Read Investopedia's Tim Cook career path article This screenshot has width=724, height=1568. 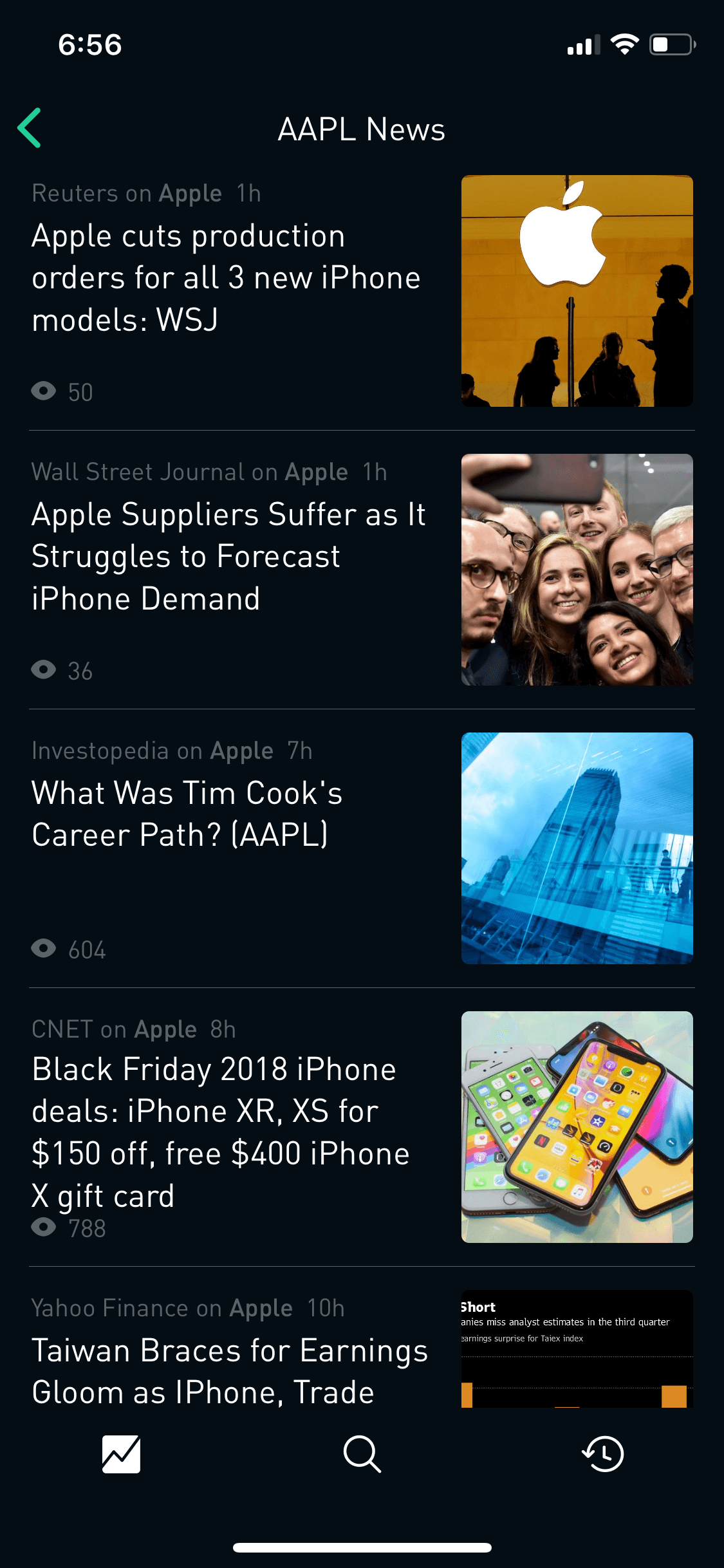tap(362, 848)
